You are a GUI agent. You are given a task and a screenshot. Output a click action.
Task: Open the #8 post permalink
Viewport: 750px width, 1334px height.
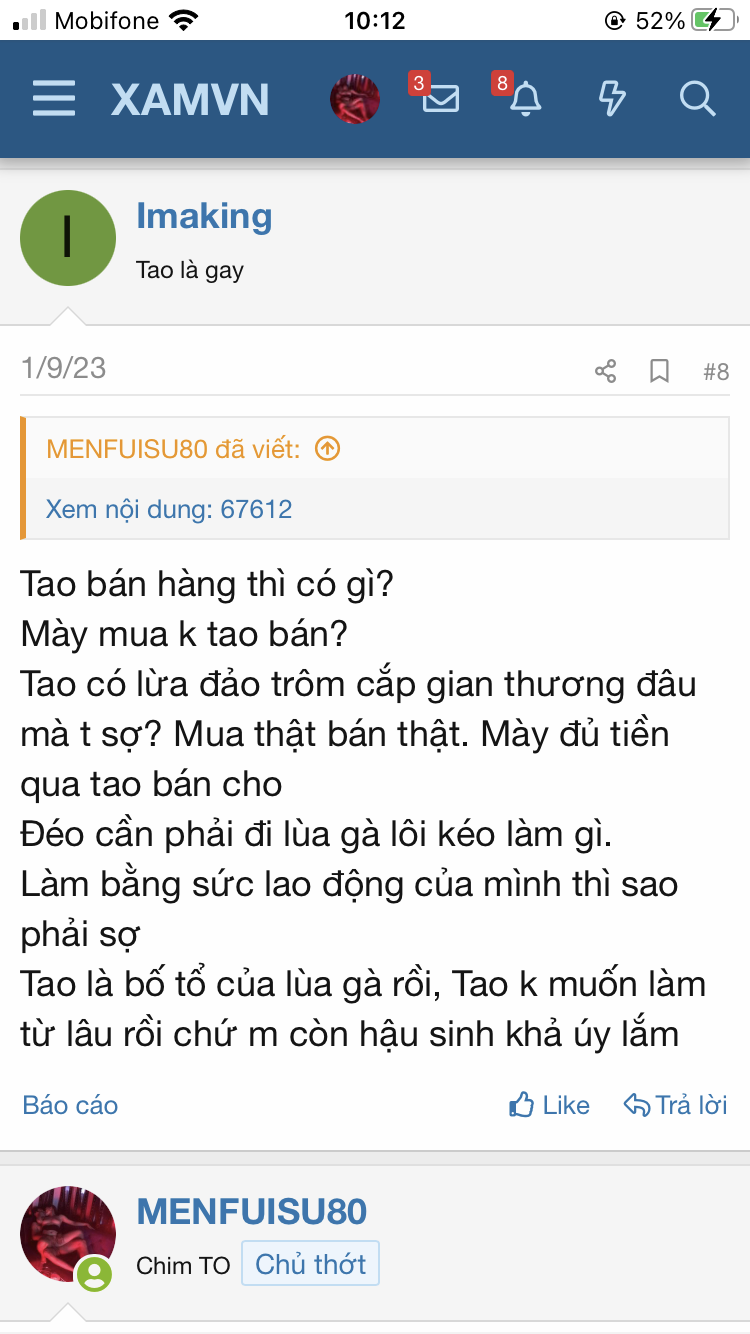pyautogui.click(x=715, y=372)
